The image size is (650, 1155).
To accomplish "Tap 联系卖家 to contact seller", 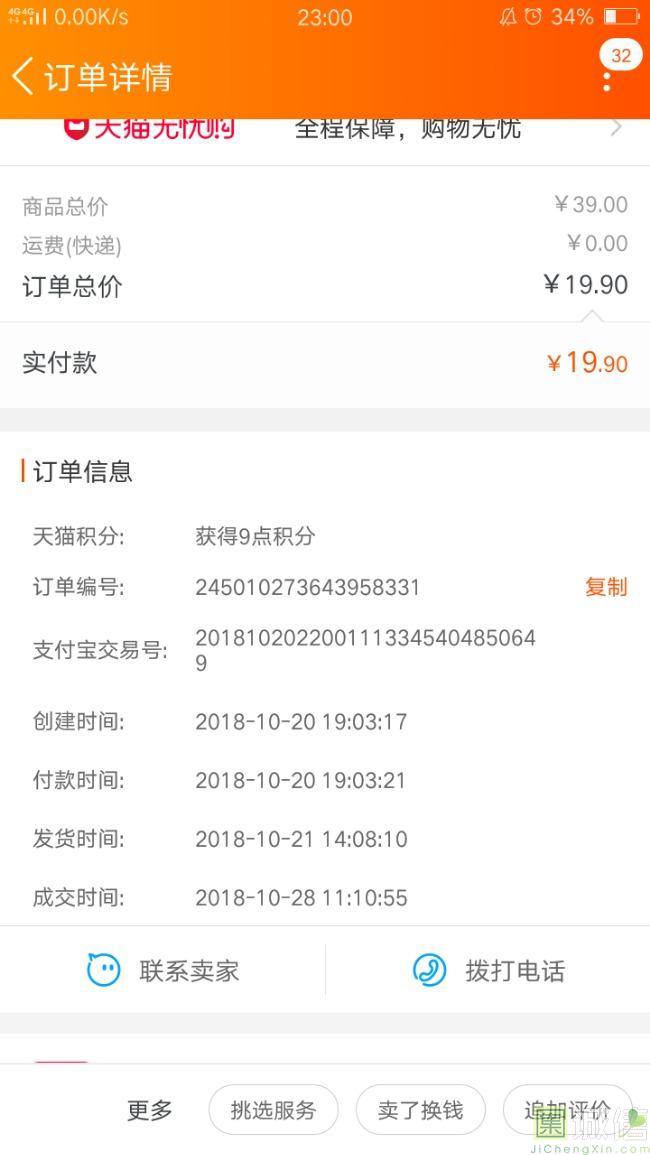I will (x=163, y=970).
